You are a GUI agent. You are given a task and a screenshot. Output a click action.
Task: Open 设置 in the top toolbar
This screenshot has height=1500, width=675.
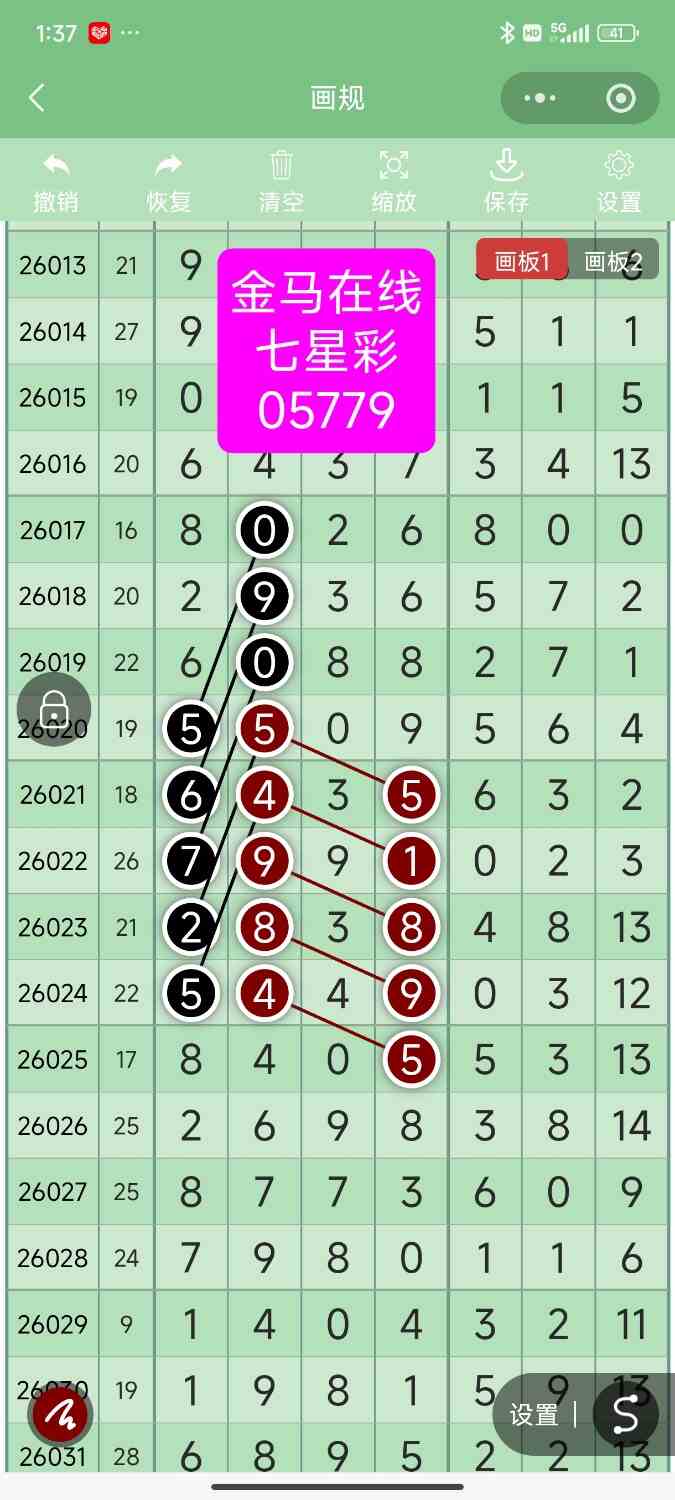pos(619,181)
